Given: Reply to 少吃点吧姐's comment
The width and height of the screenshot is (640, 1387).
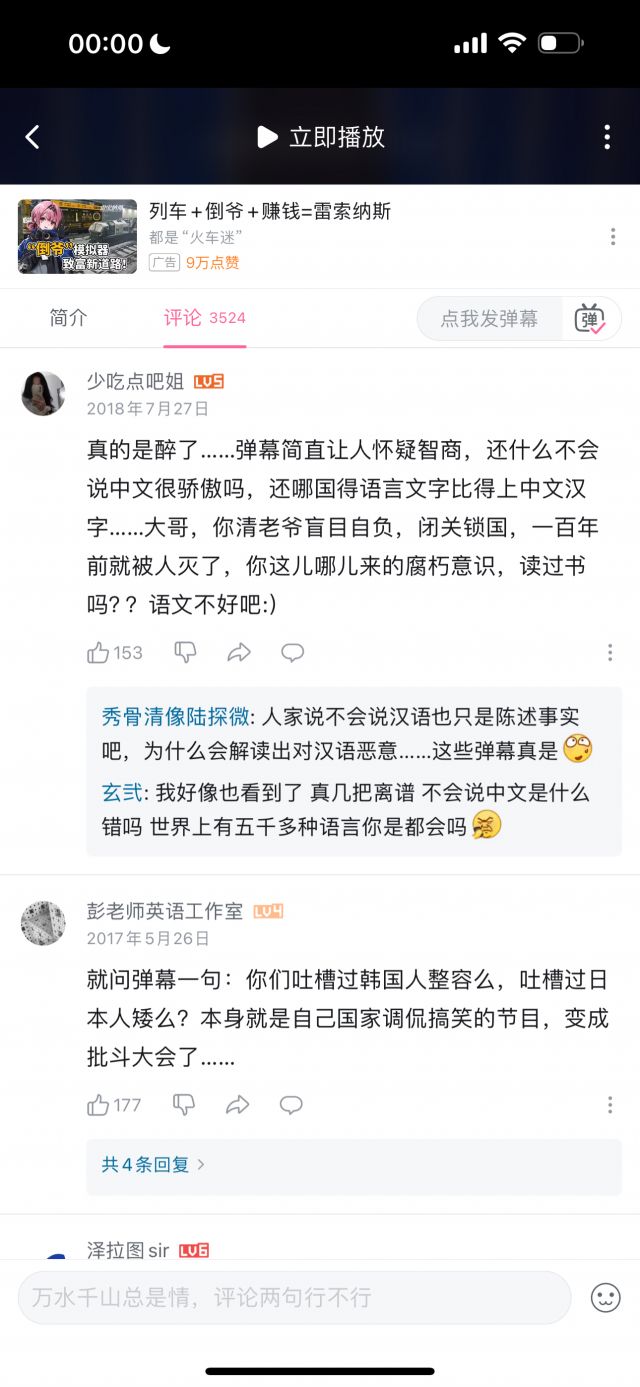Looking at the screenshot, I should [x=292, y=653].
